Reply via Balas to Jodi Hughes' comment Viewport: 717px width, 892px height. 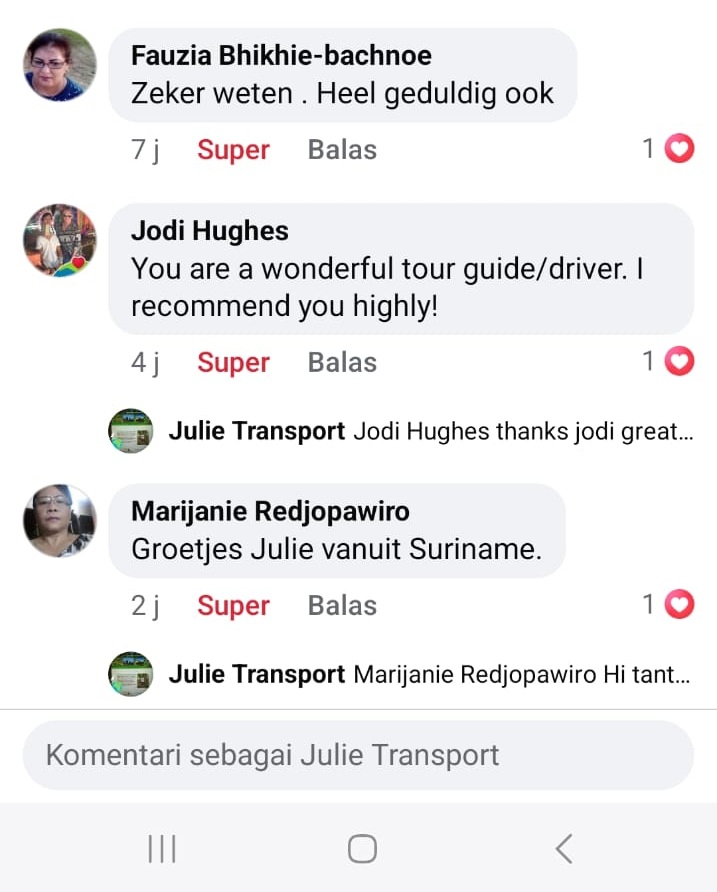(x=342, y=362)
